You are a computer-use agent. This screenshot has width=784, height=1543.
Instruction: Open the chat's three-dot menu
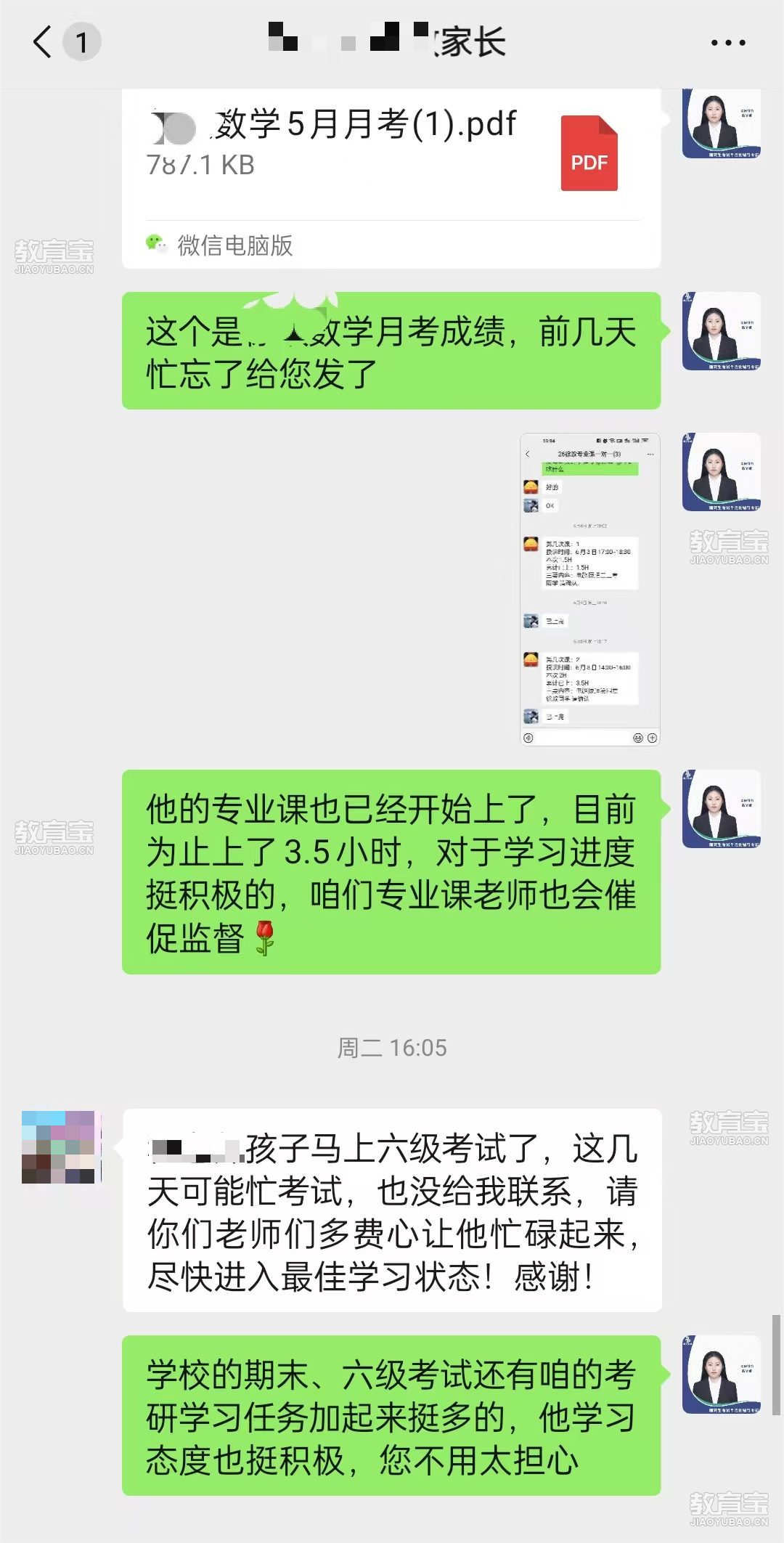point(728,43)
